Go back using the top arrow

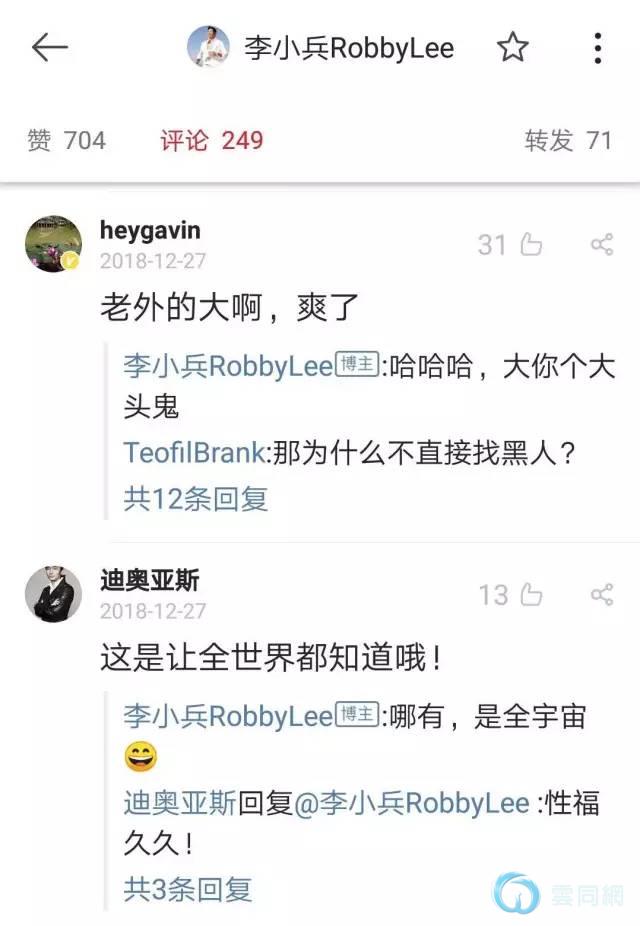(49, 47)
